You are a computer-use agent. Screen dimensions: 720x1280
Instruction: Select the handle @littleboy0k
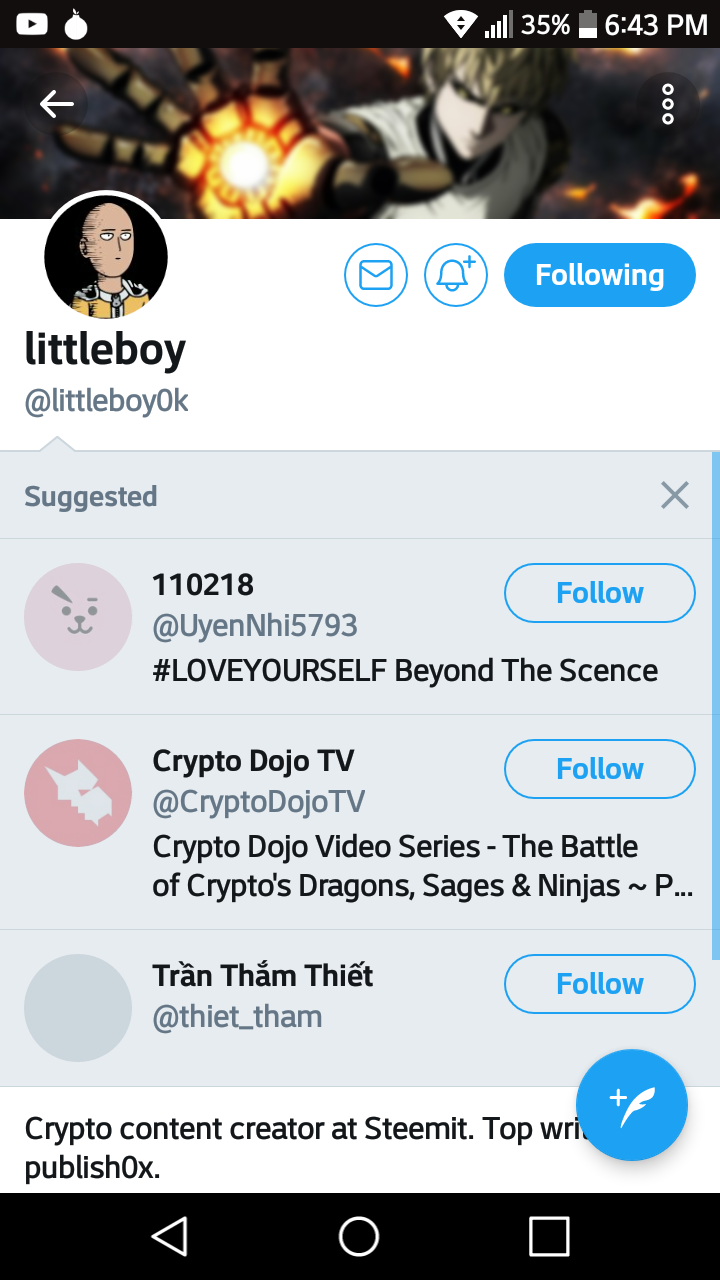[105, 398]
